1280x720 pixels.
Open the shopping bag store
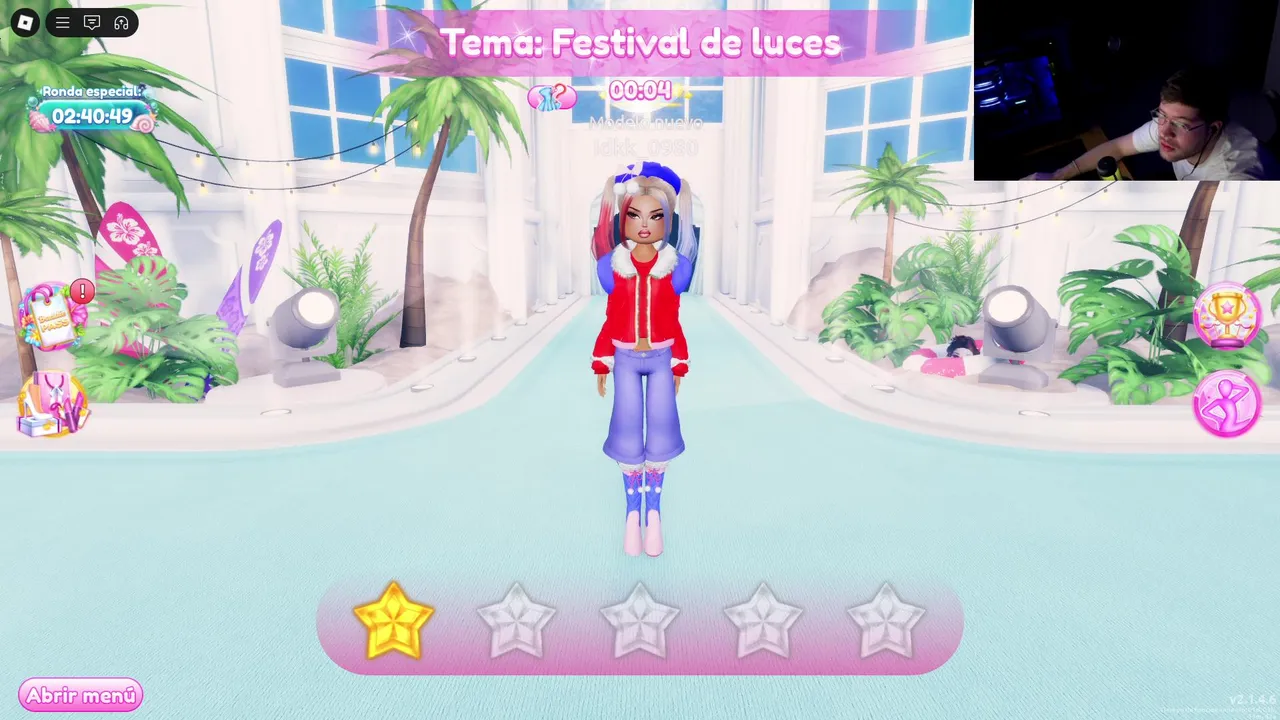click(x=52, y=406)
